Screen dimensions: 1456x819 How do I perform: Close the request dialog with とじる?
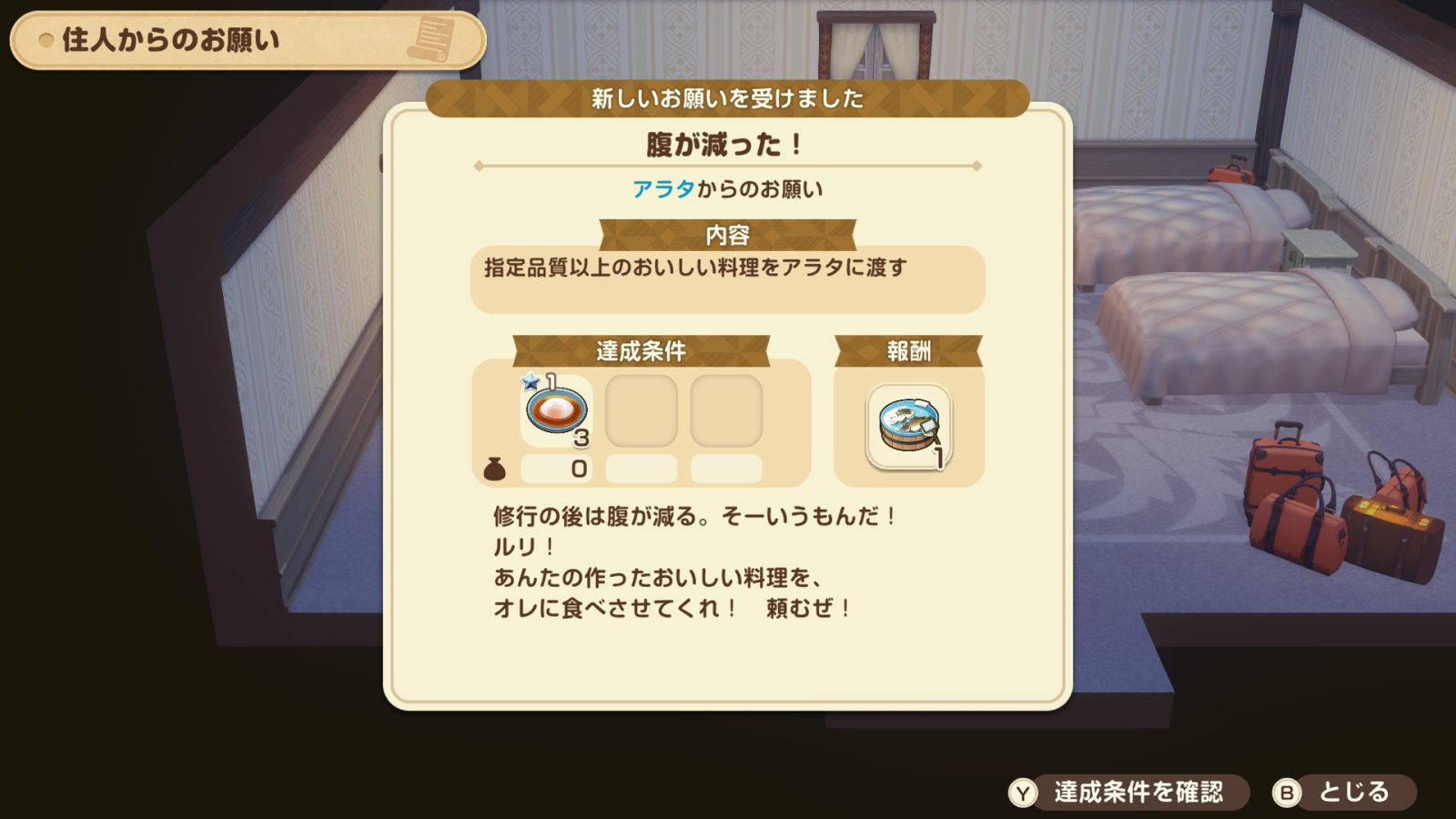click(x=1344, y=793)
